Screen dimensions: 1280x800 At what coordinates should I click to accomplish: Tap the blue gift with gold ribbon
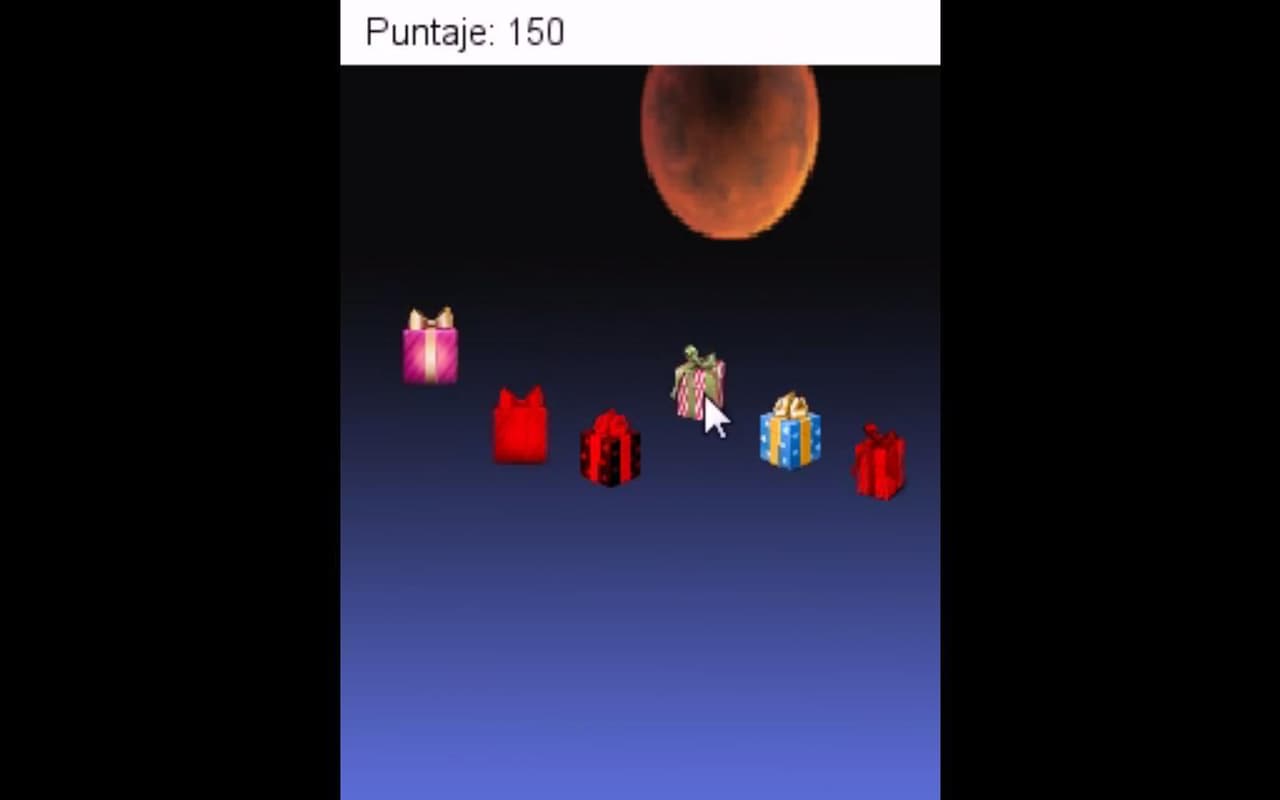click(790, 431)
